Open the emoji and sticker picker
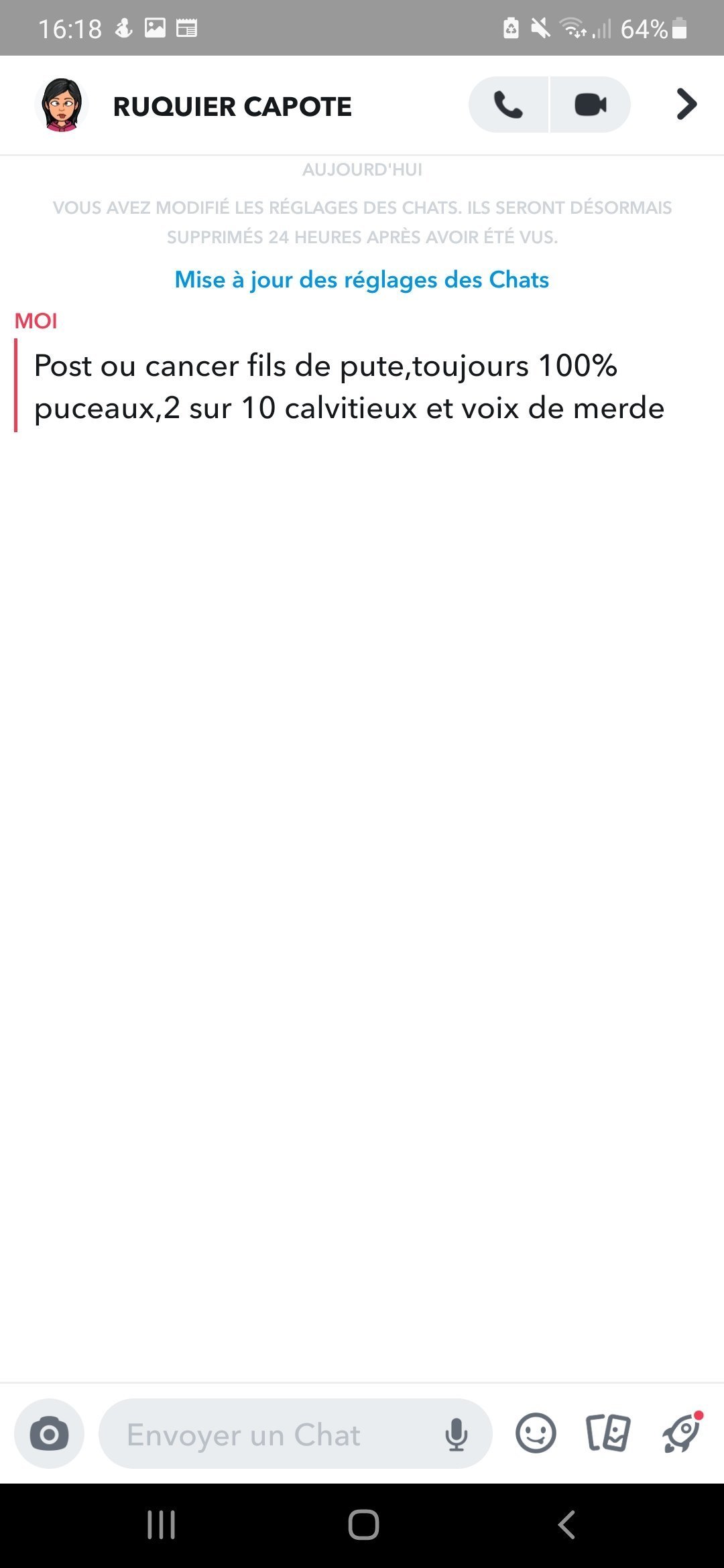This screenshot has height=1568, width=724. [x=536, y=1434]
